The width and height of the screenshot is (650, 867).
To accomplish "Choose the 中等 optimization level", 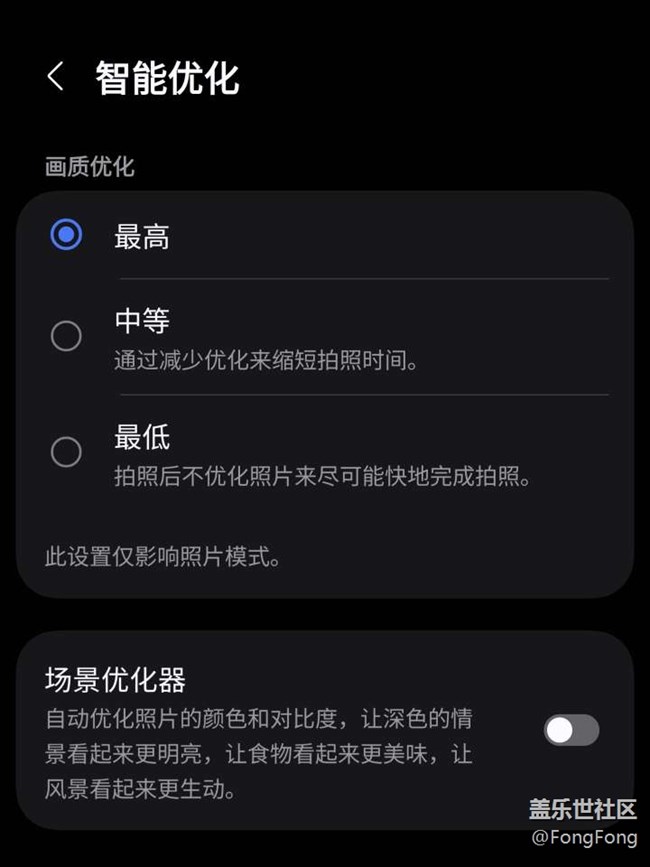I will [x=66, y=336].
